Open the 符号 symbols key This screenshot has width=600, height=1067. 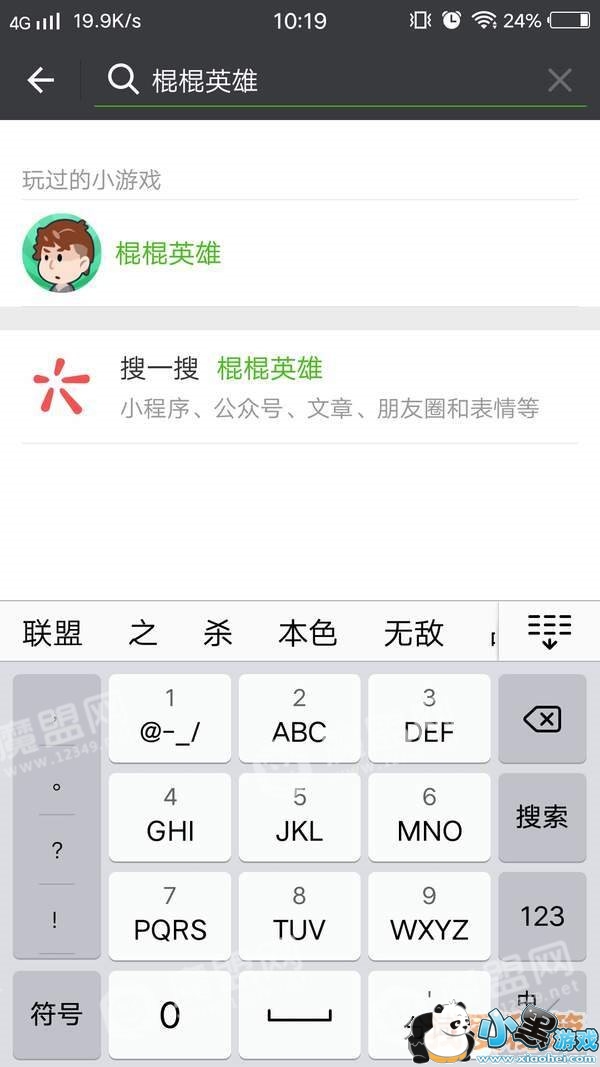pyautogui.click(x=56, y=1014)
